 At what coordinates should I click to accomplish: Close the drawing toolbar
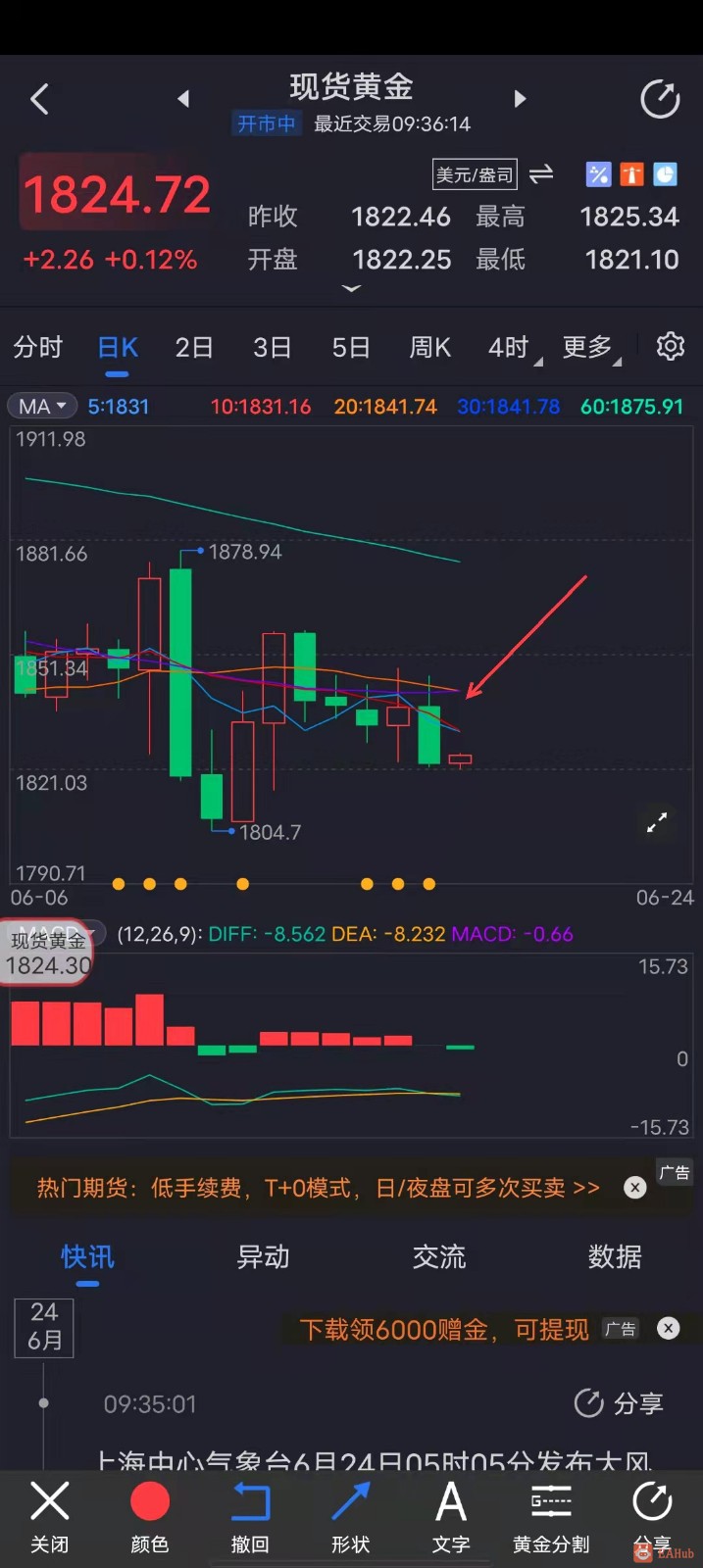tap(49, 1515)
